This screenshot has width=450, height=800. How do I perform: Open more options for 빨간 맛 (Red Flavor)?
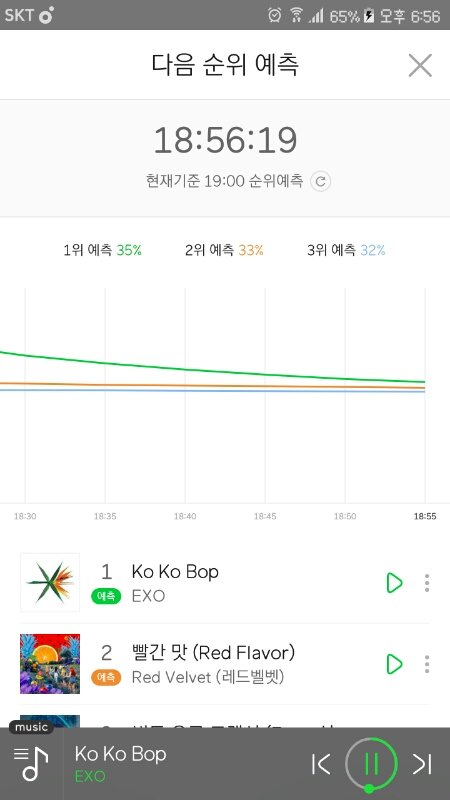click(x=427, y=664)
